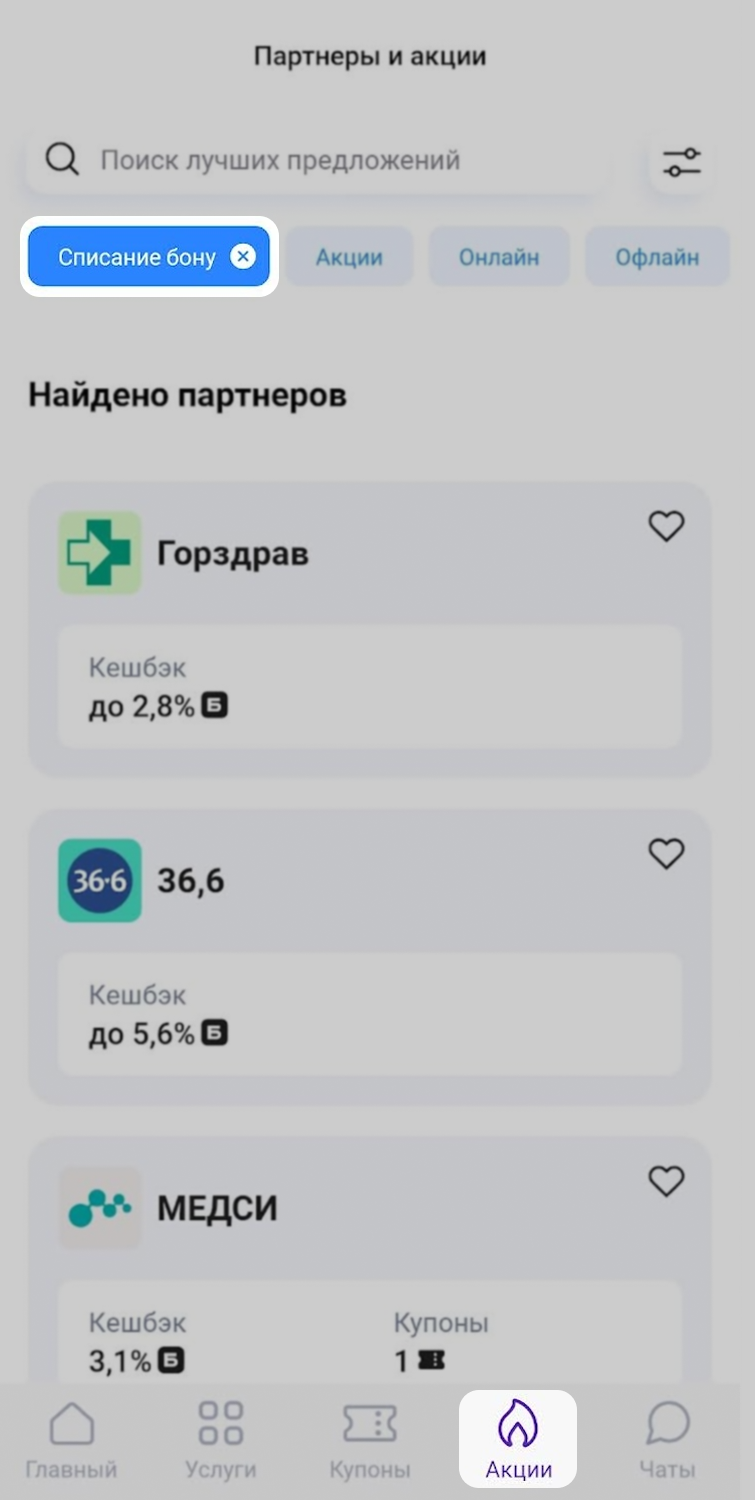The height and width of the screenshot is (1500, 755).
Task: Select the Акции filter chip
Action: click(x=349, y=257)
